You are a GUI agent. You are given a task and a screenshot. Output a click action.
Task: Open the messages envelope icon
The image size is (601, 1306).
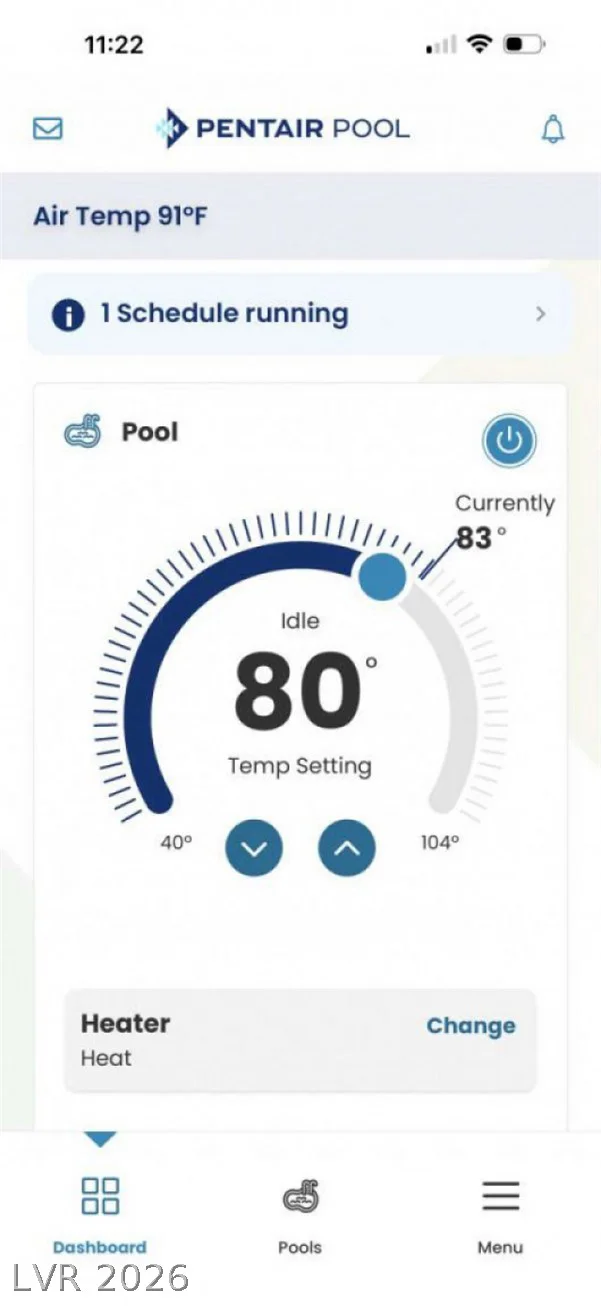coord(47,129)
